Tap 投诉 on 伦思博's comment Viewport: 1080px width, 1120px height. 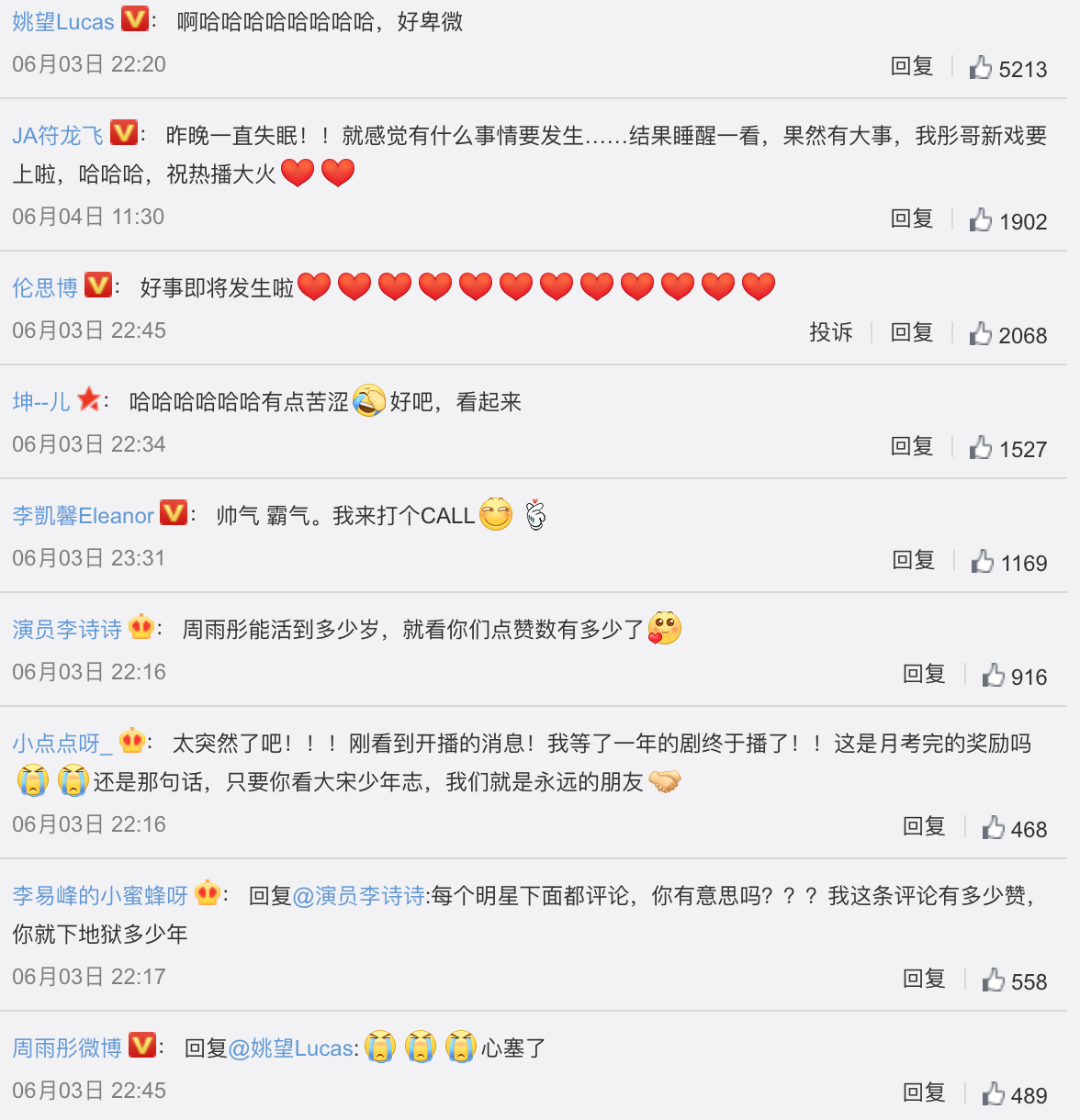tap(830, 332)
